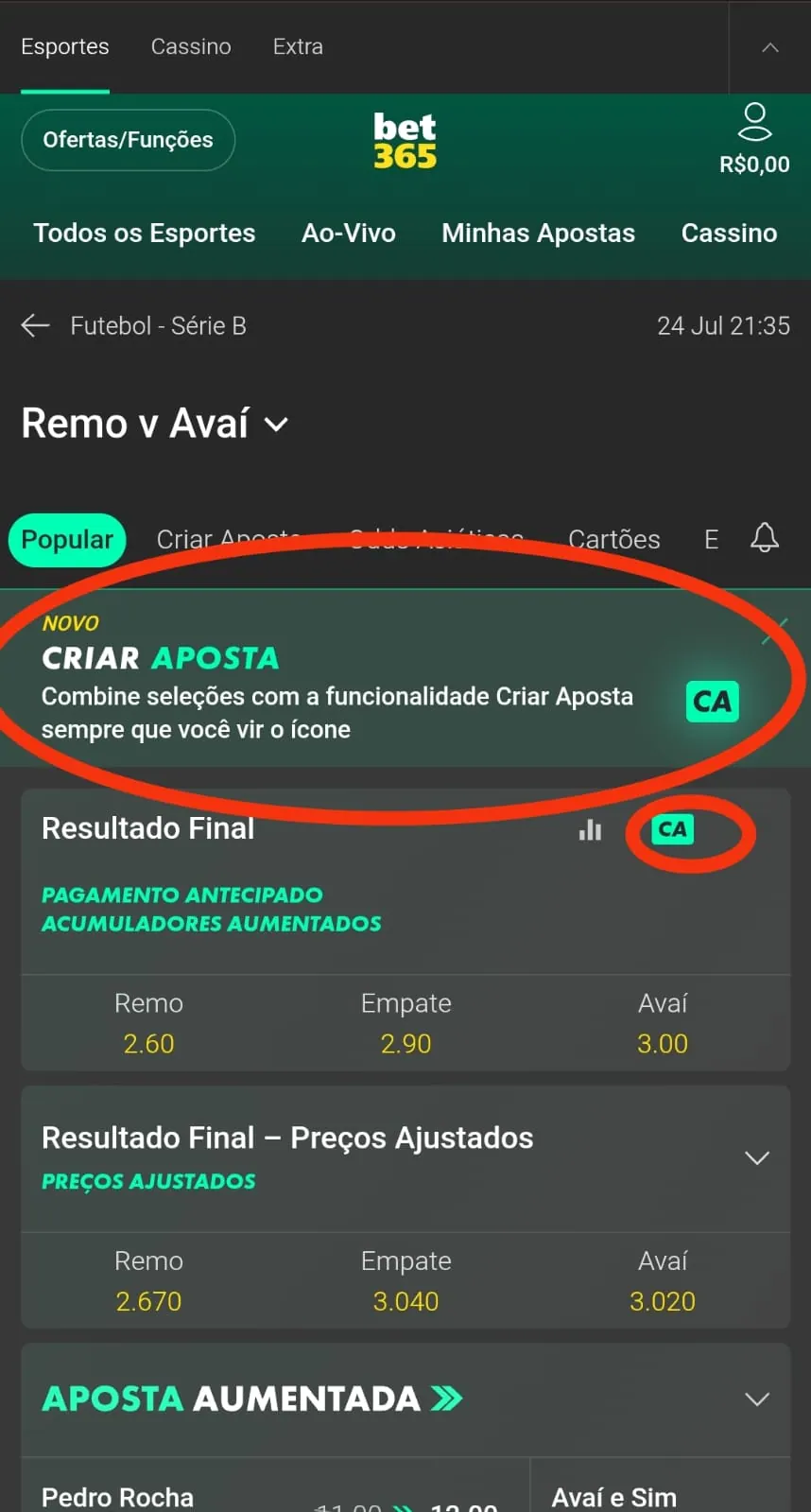Tap the bet365 logo
Viewport: 811px width, 1512px height.
(x=405, y=139)
